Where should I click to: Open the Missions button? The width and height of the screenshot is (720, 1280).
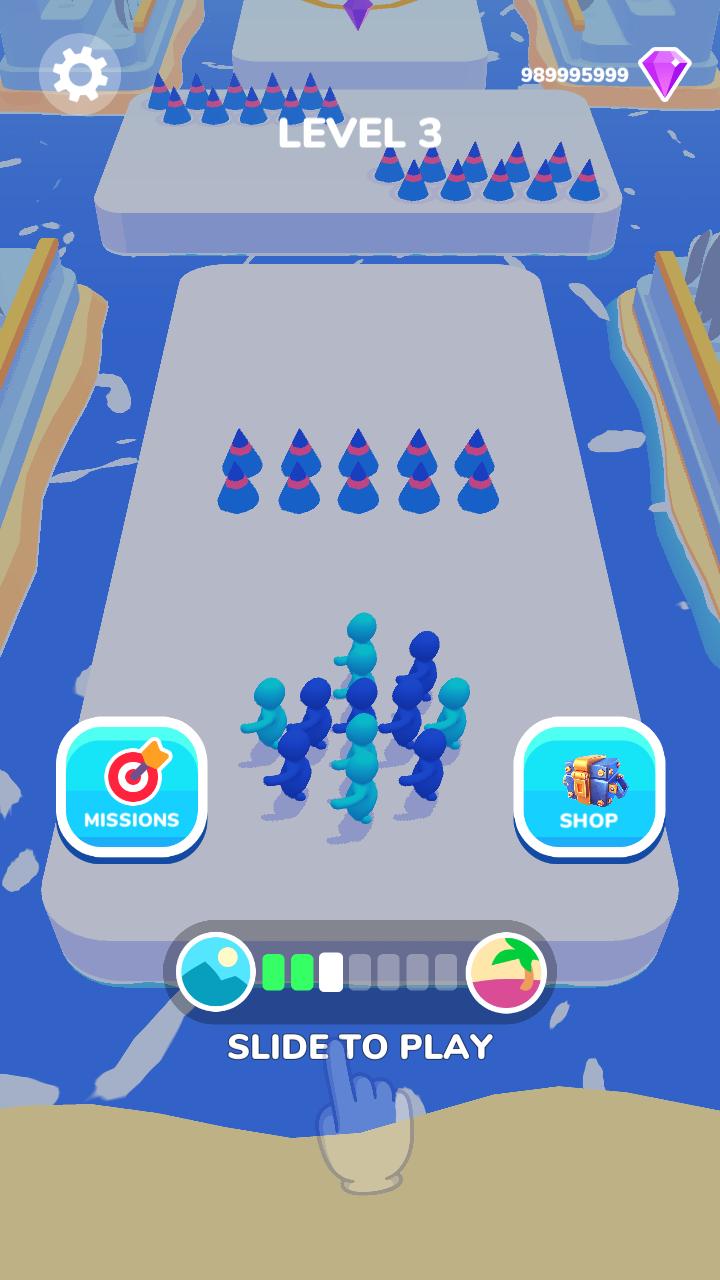coord(132,786)
